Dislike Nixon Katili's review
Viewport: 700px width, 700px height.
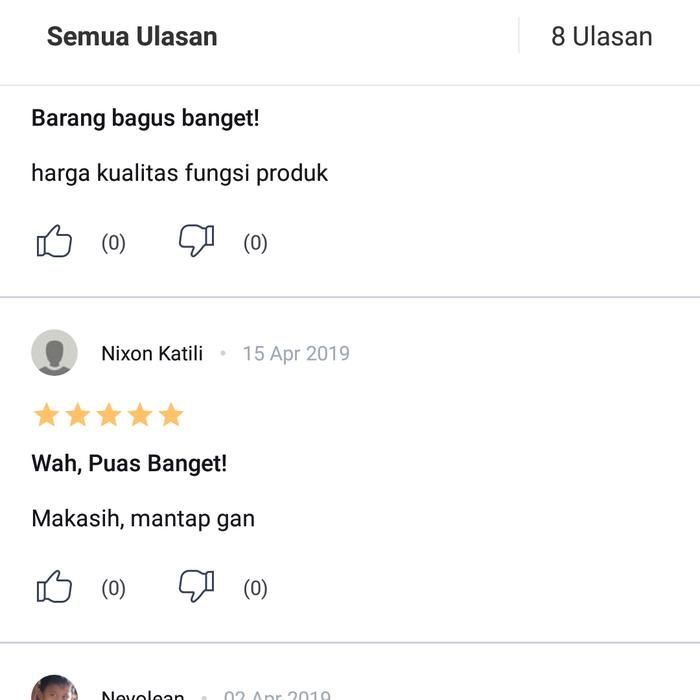pos(196,586)
